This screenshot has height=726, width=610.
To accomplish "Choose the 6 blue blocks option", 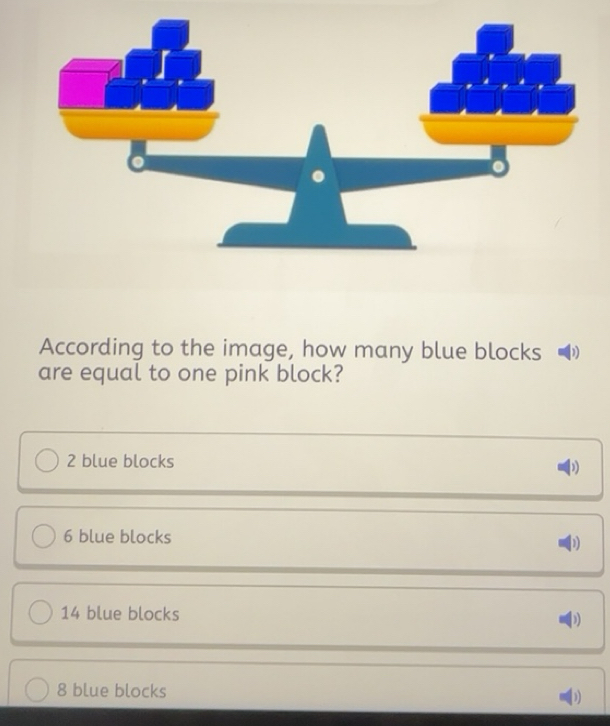I will 44,538.
